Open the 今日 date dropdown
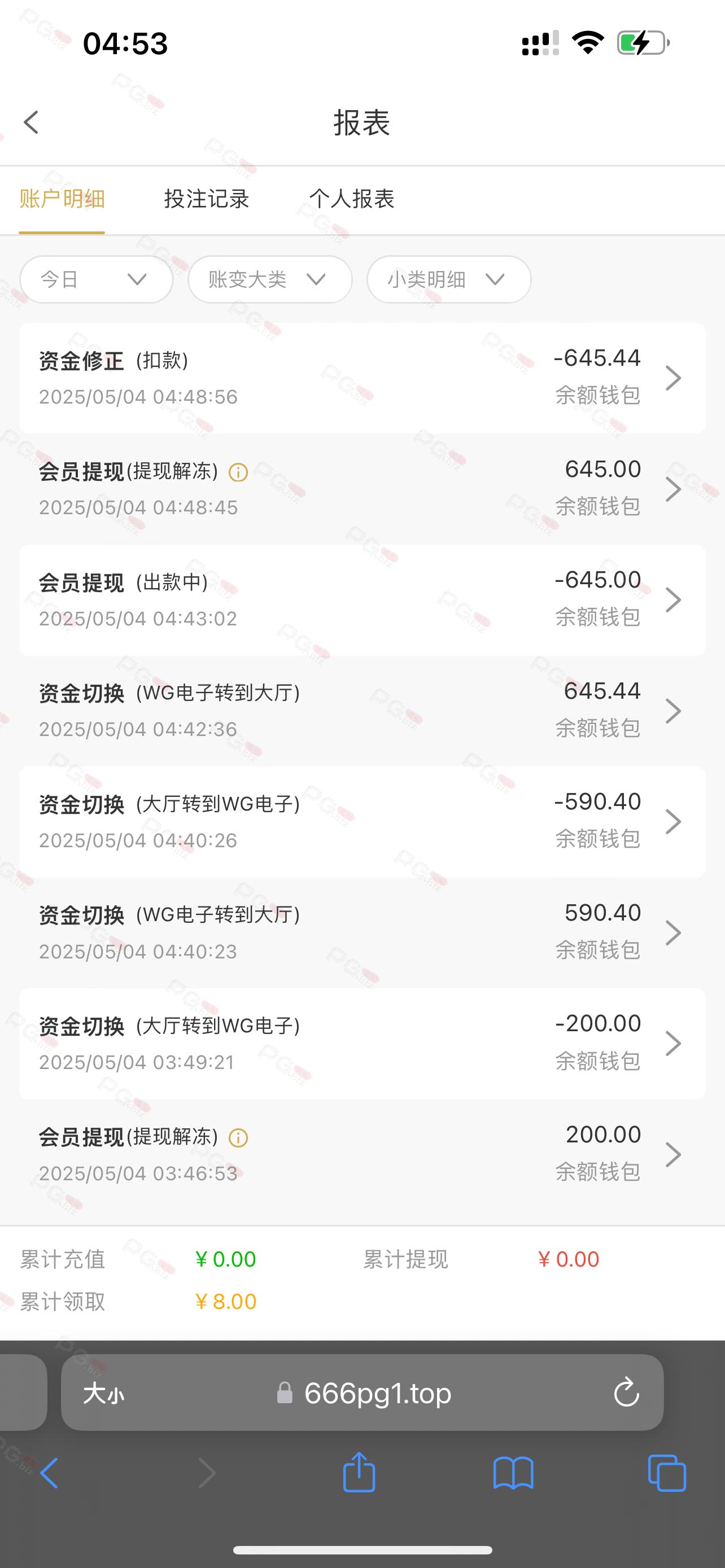This screenshot has width=725, height=1568. tap(96, 279)
